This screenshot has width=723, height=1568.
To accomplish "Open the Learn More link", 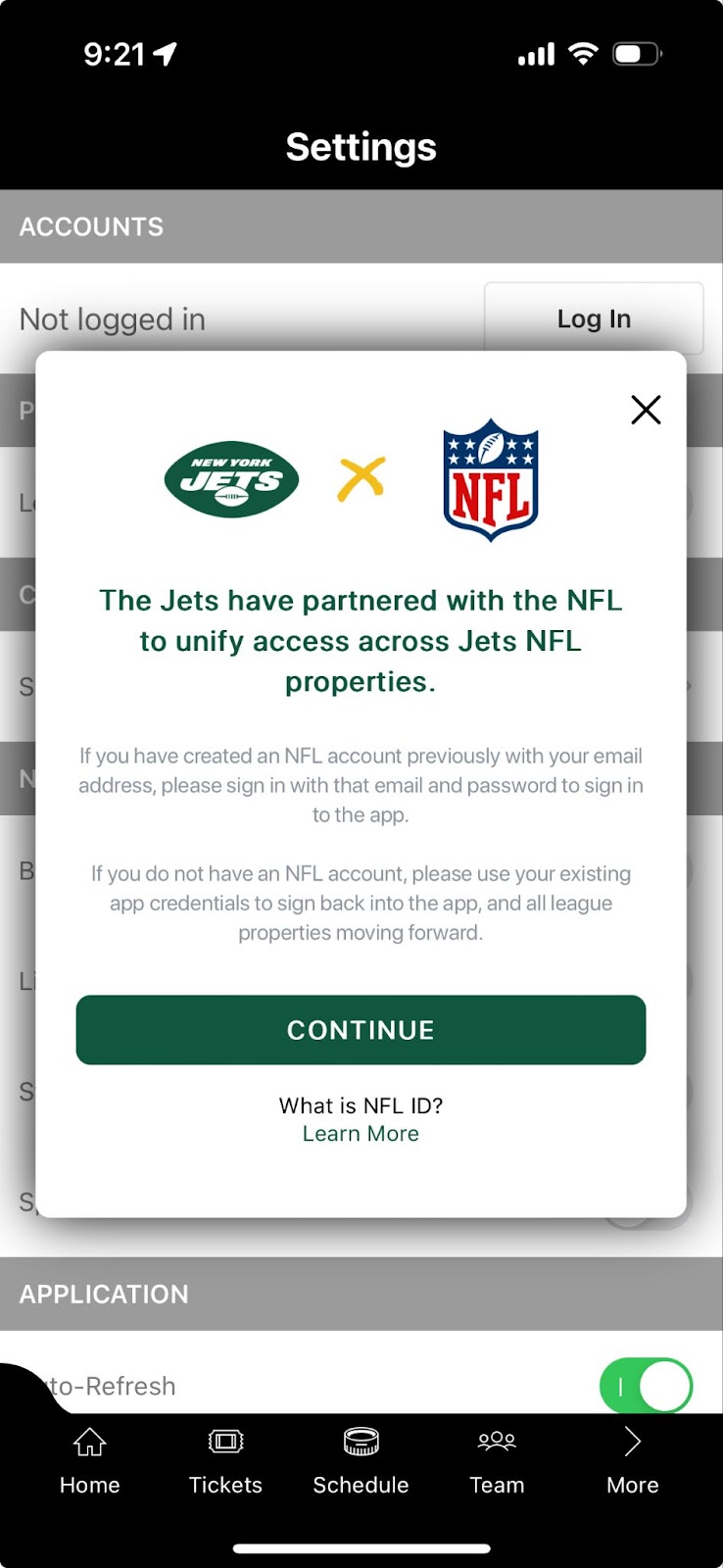I will pos(361,1134).
